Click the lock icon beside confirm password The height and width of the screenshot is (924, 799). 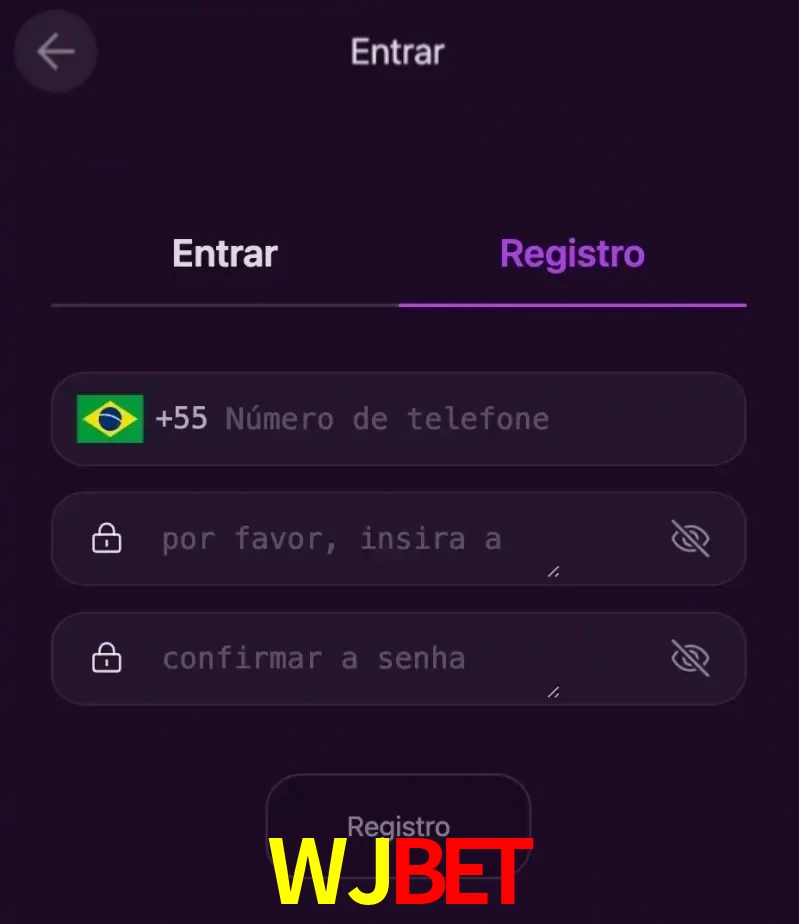coord(106,658)
